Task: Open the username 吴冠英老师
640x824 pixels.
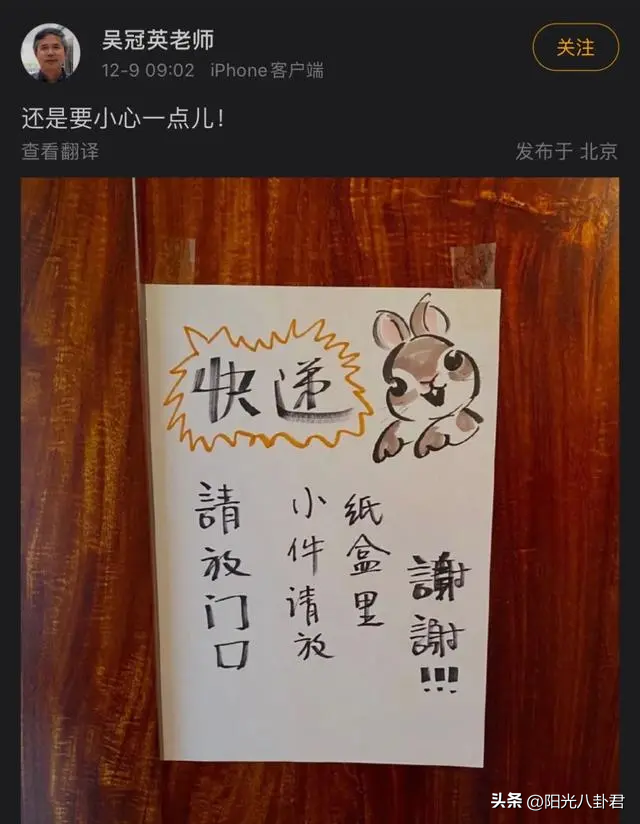Action: pyautogui.click(x=158, y=40)
